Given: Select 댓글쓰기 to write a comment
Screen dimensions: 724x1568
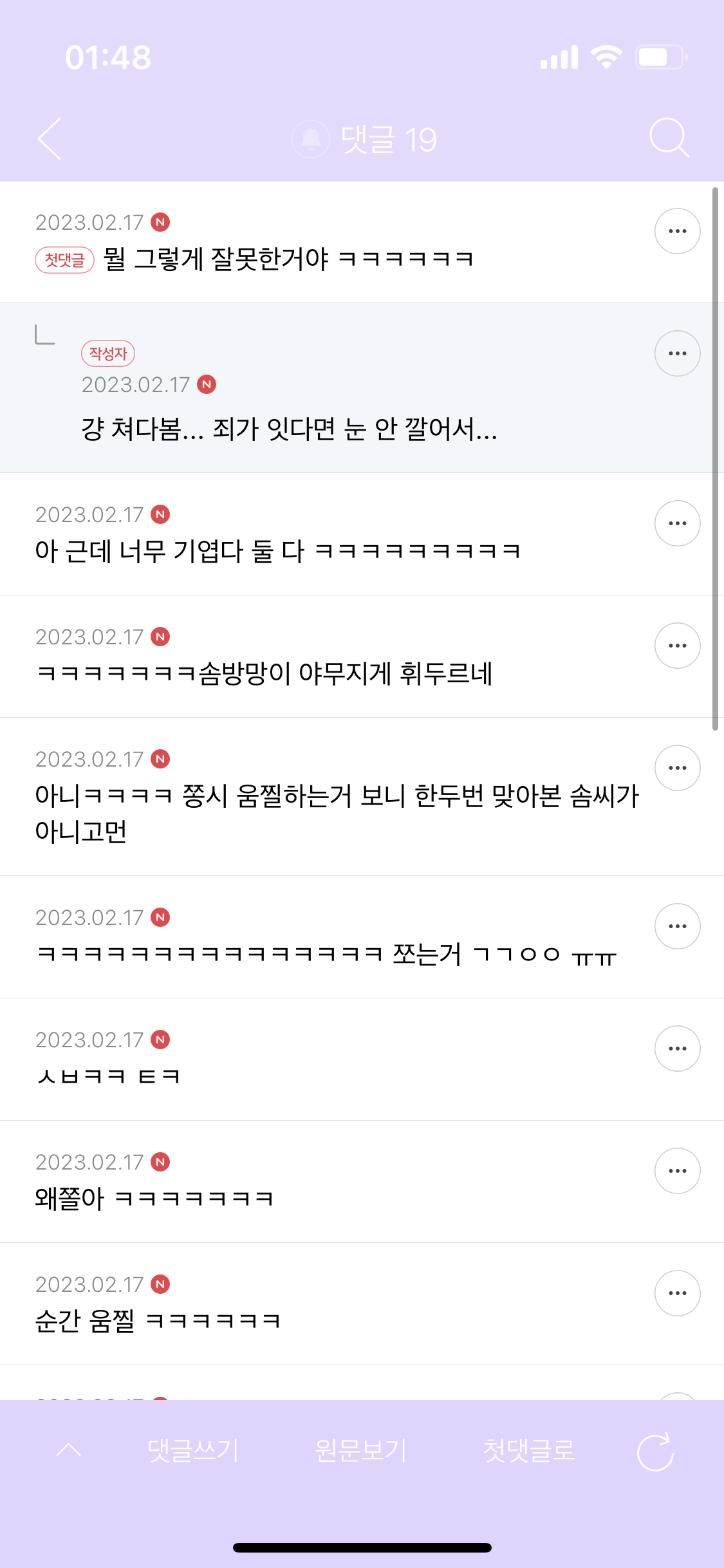Looking at the screenshot, I should tap(194, 1449).
